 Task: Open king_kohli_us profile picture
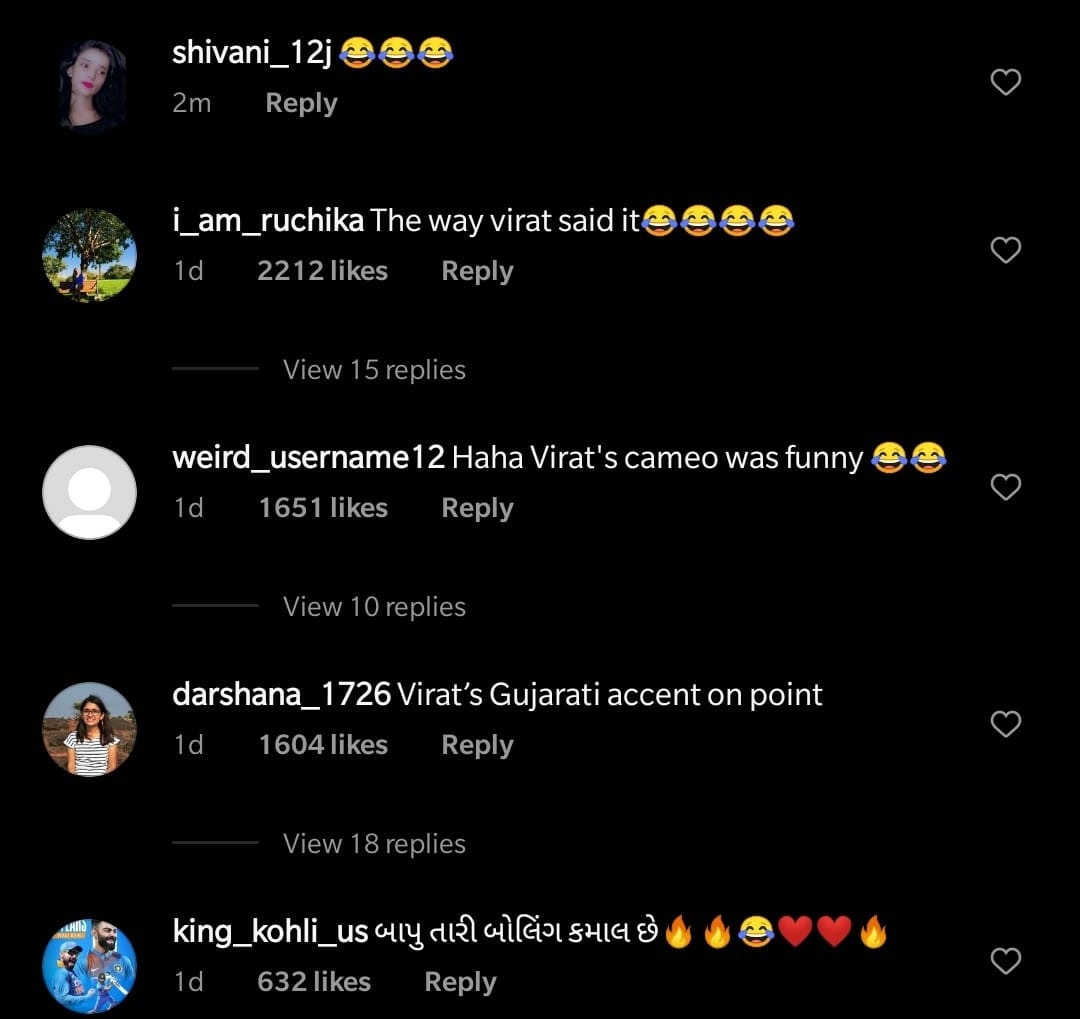[x=90, y=966]
